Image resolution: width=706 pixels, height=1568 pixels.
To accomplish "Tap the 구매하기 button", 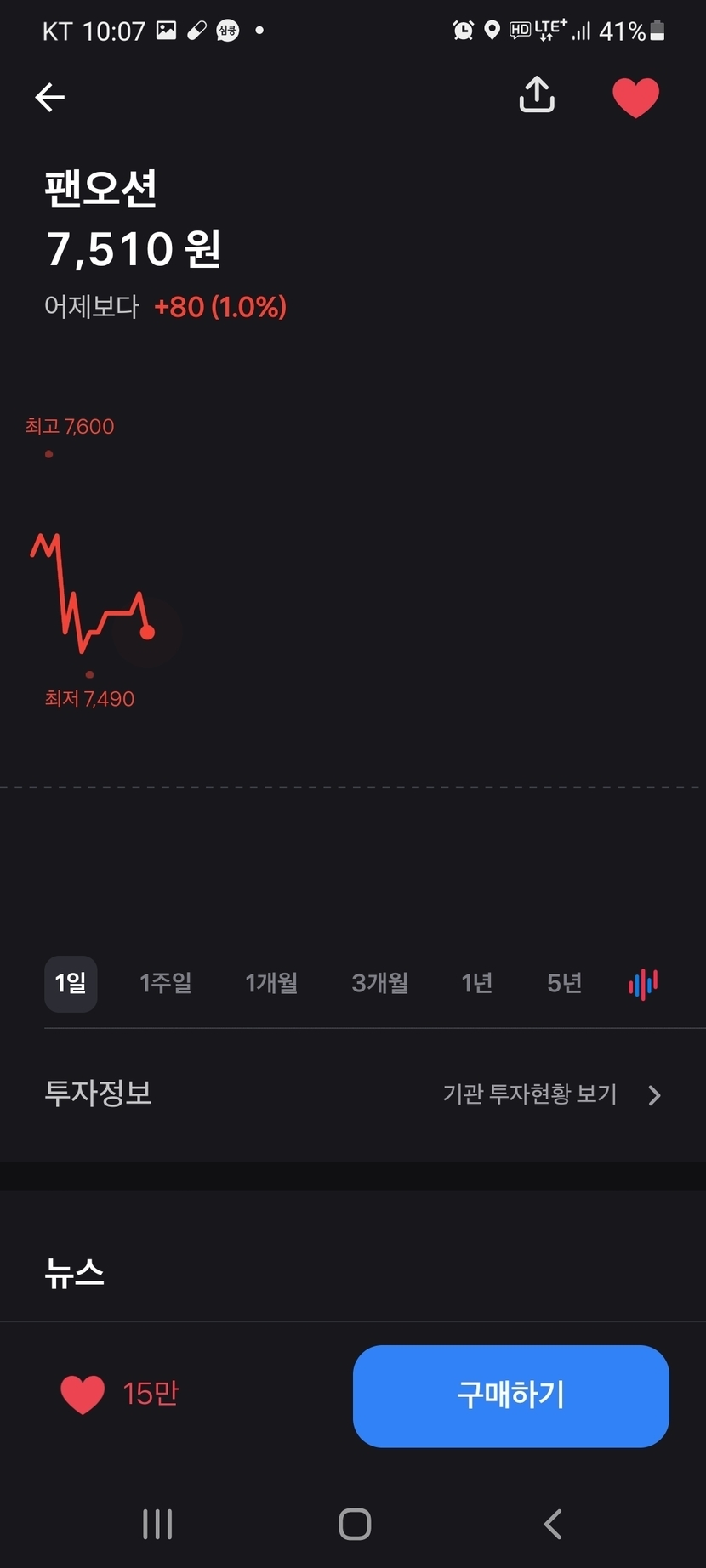I will (511, 1395).
